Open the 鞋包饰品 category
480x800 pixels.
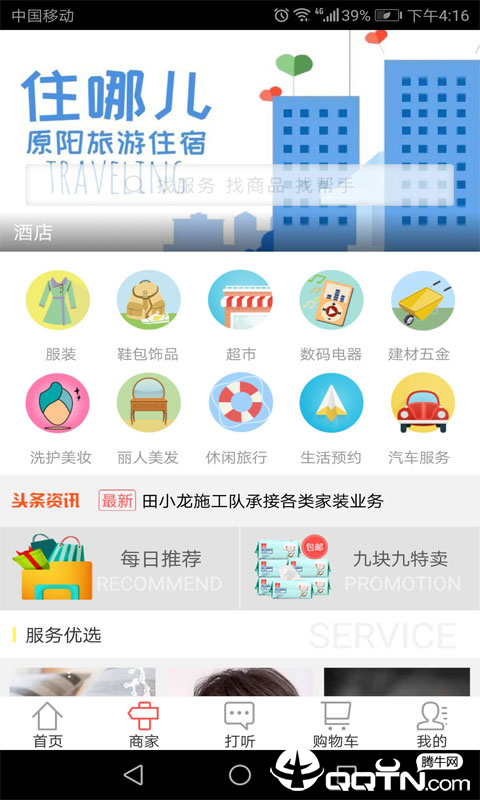pos(148,316)
